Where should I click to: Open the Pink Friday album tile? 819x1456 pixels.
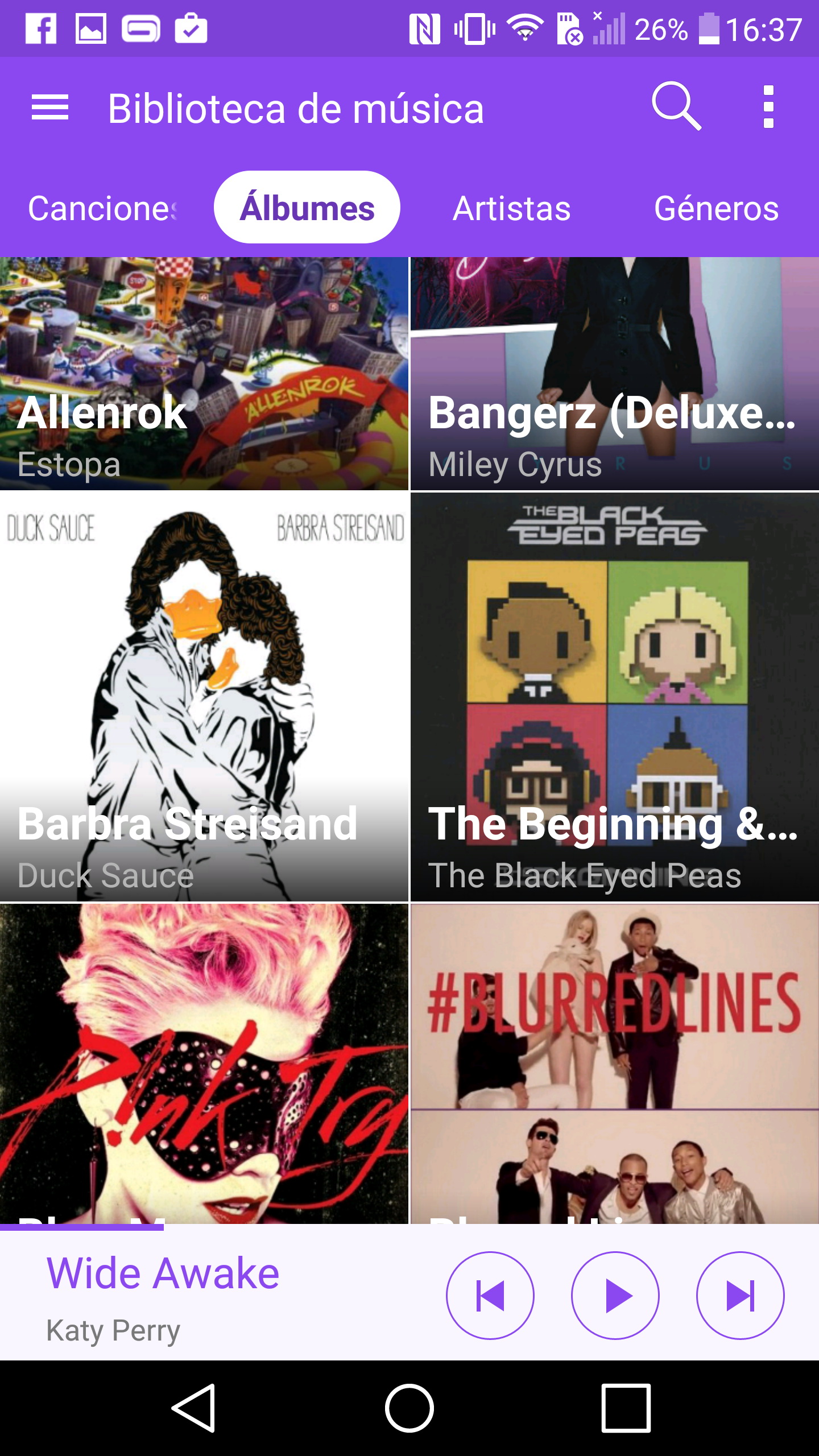204,1064
